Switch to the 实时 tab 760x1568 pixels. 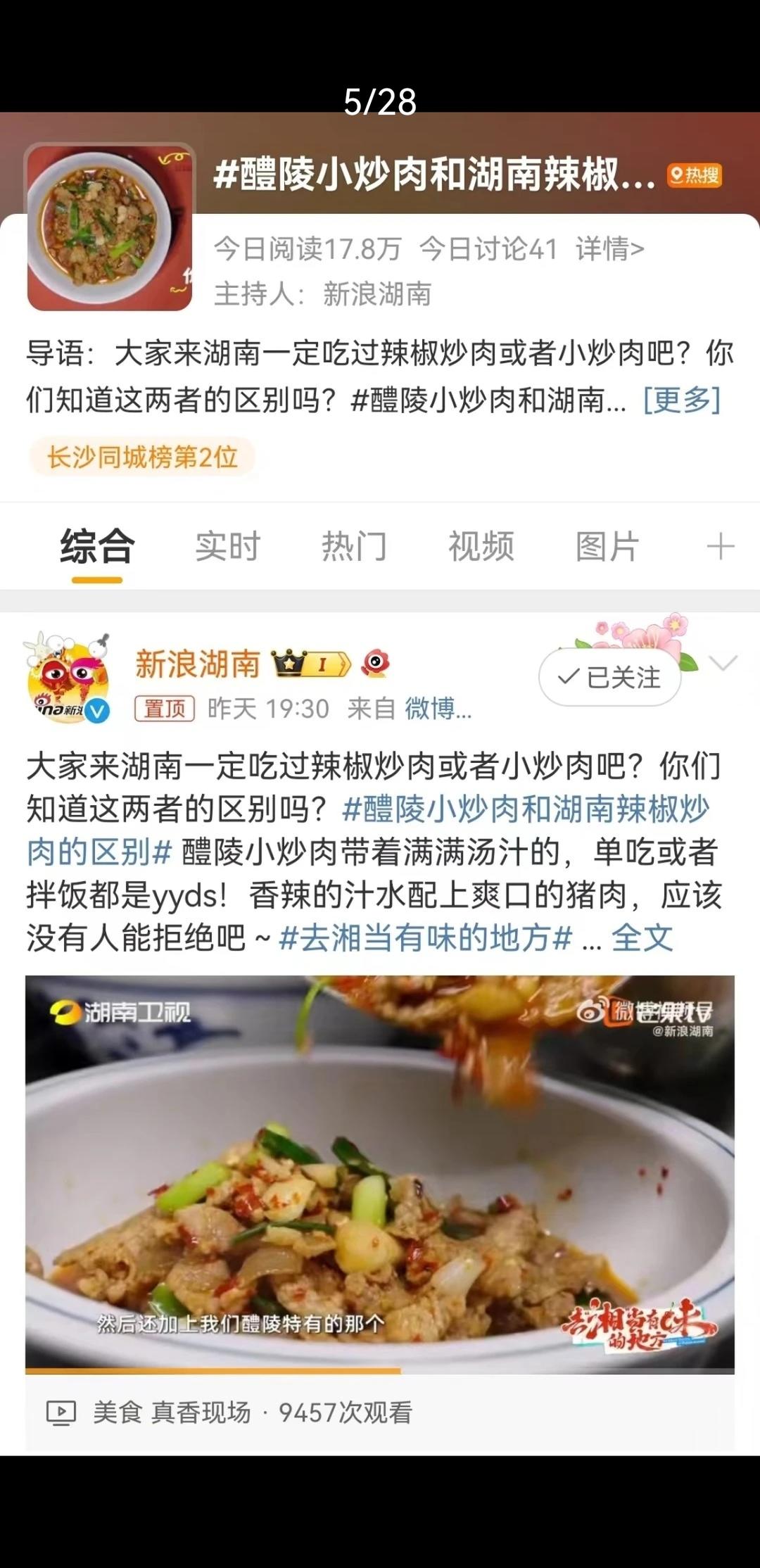pos(227,547)
